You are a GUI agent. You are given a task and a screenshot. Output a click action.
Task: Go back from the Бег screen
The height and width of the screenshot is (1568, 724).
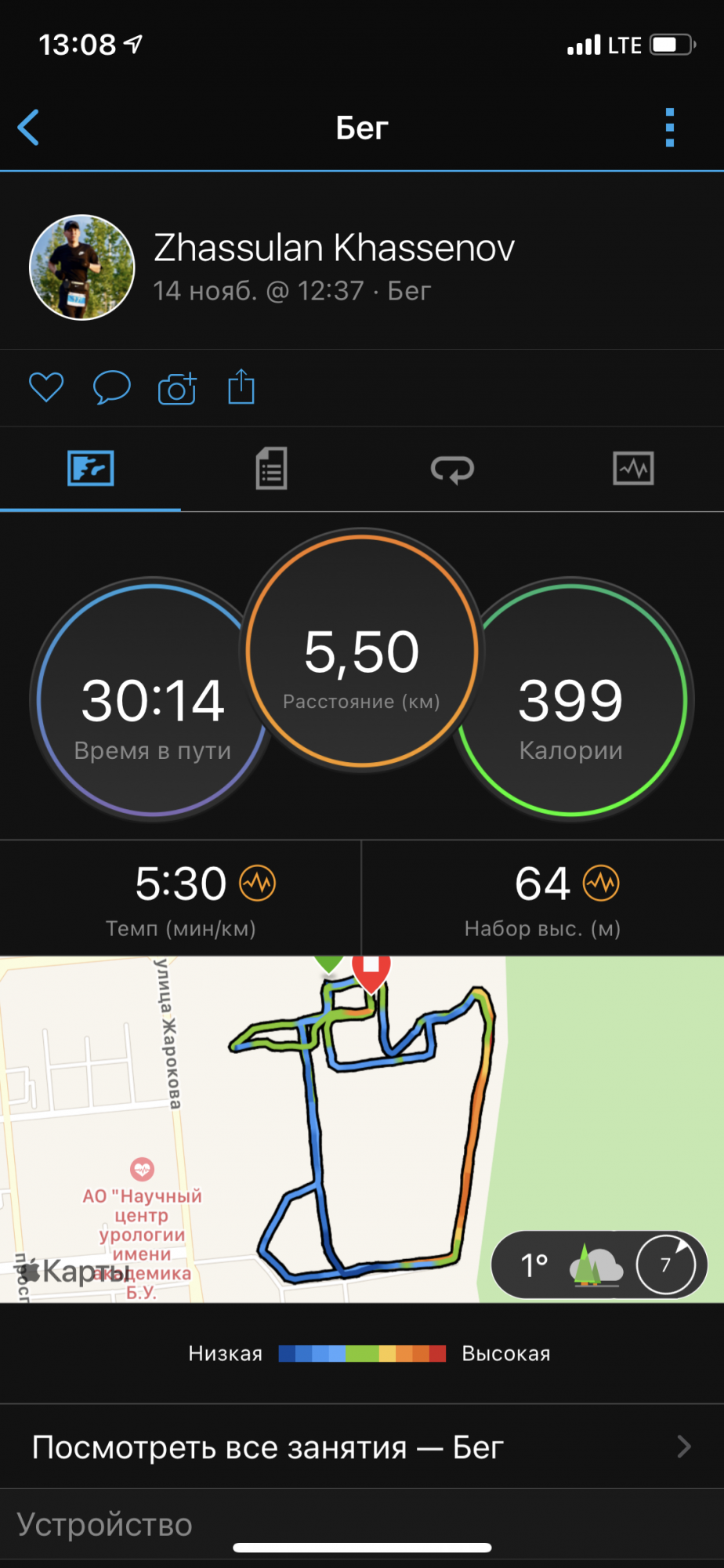coord(29,128)
